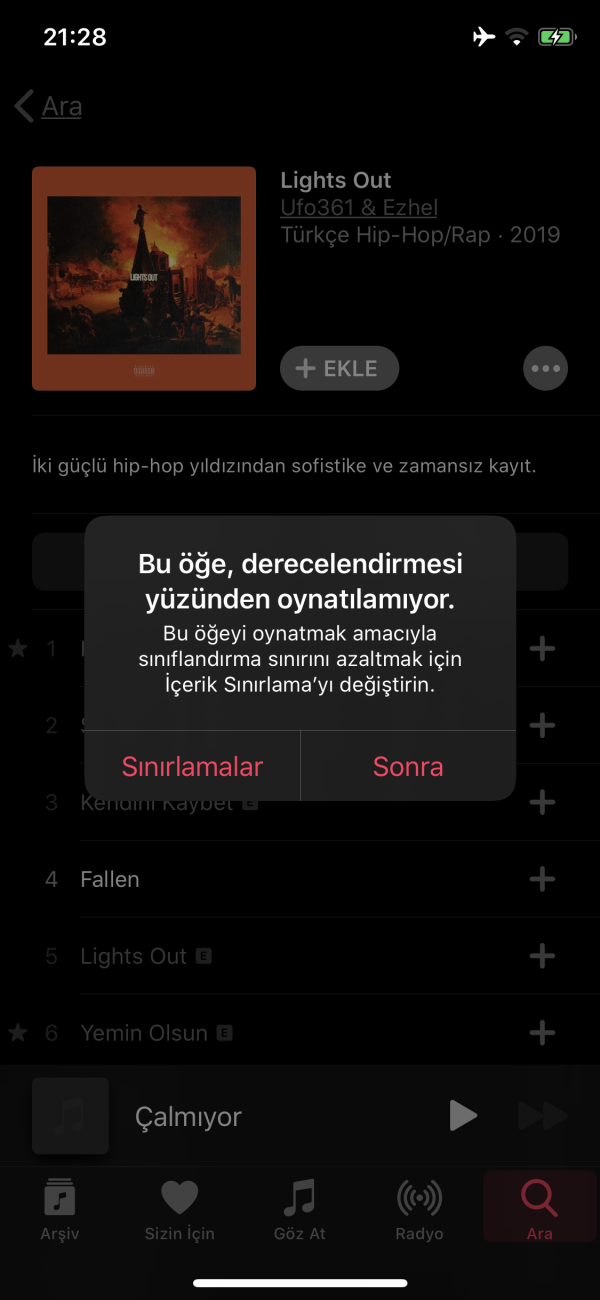Open Sınırlamalar from the dialog
Viewport: 600px width, 1300px height.
click(192, 767)
